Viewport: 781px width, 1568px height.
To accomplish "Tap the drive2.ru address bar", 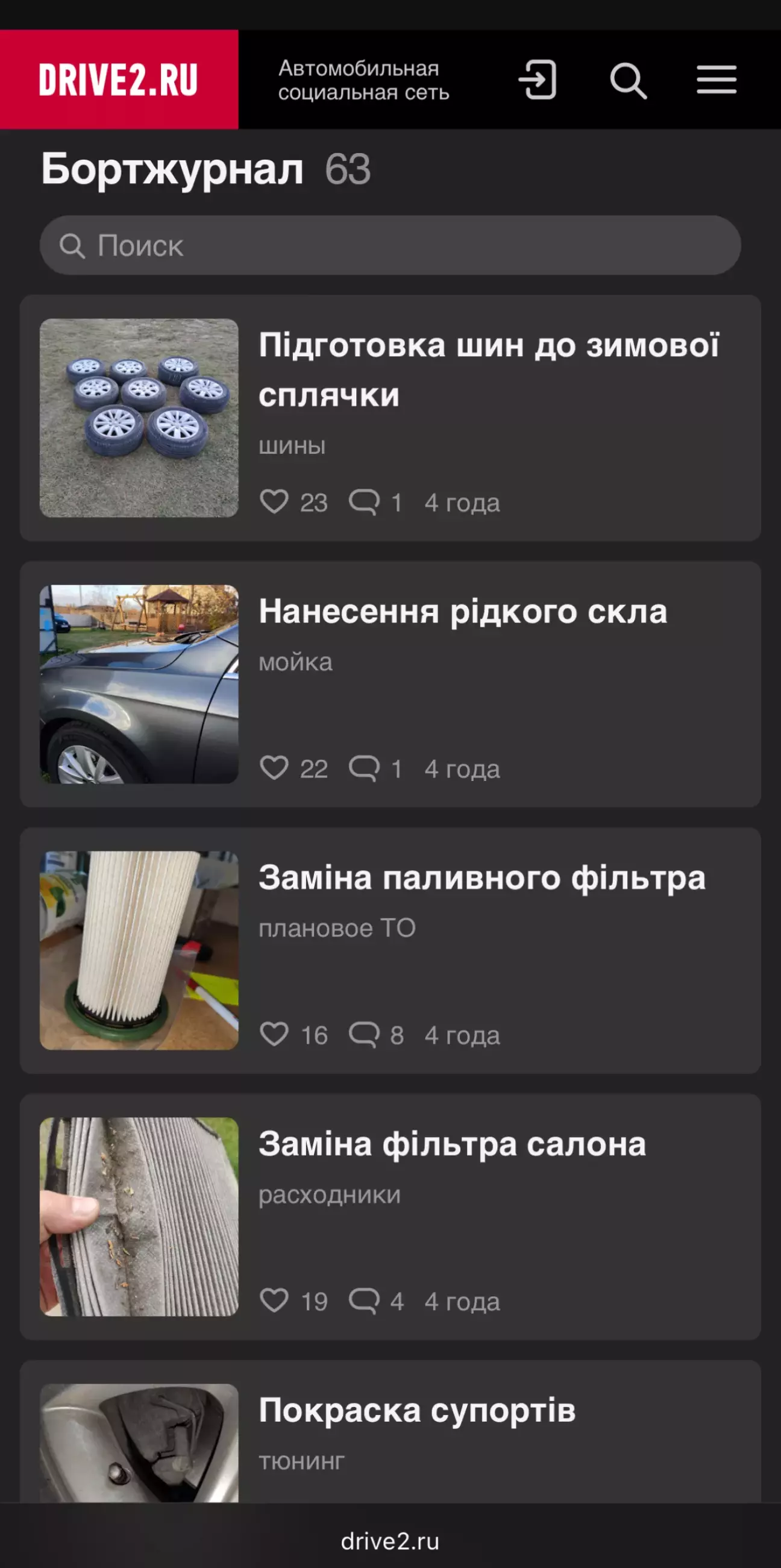I will 389,1541.
